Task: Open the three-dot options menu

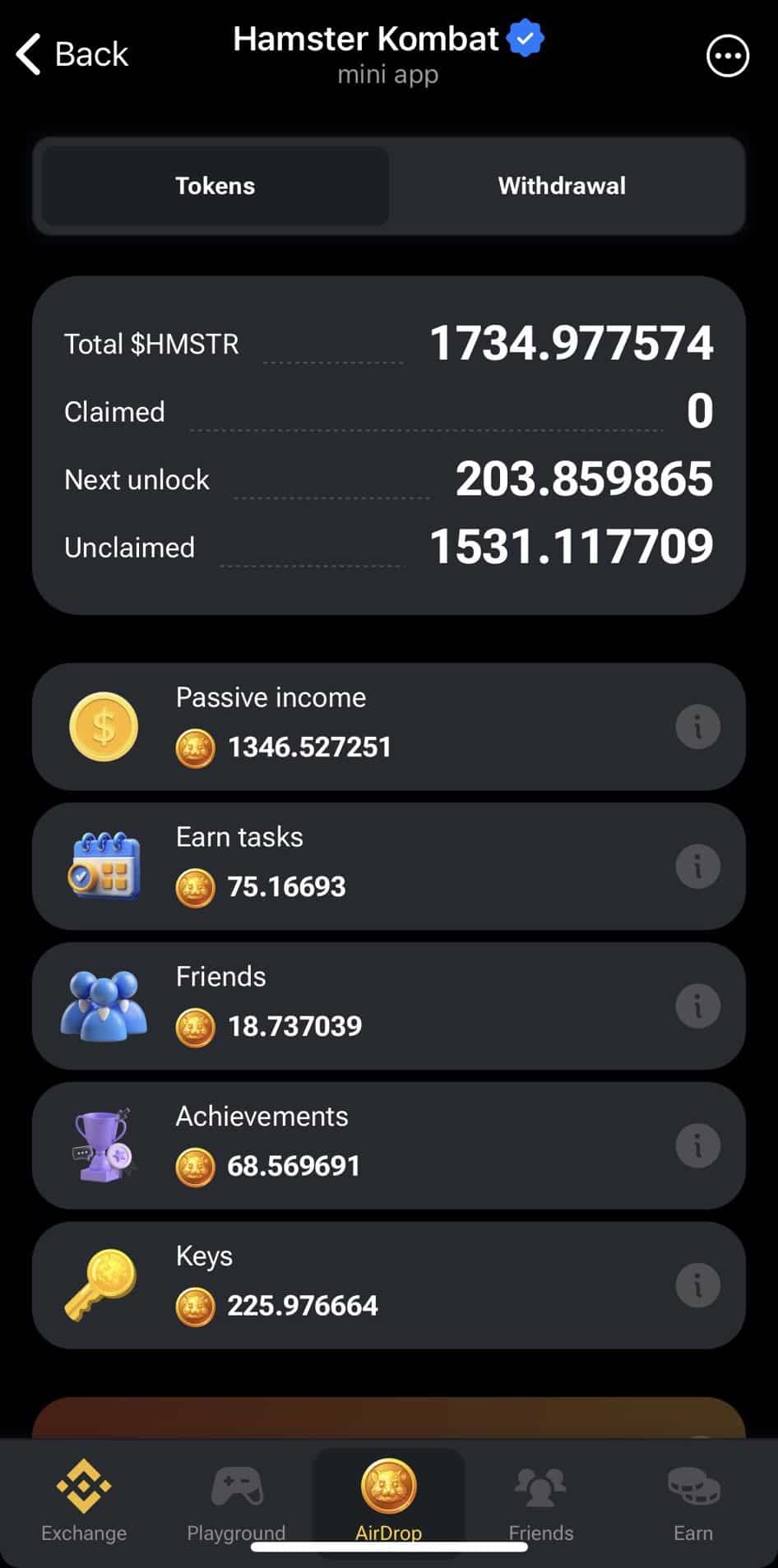Action: click(727, 56)
